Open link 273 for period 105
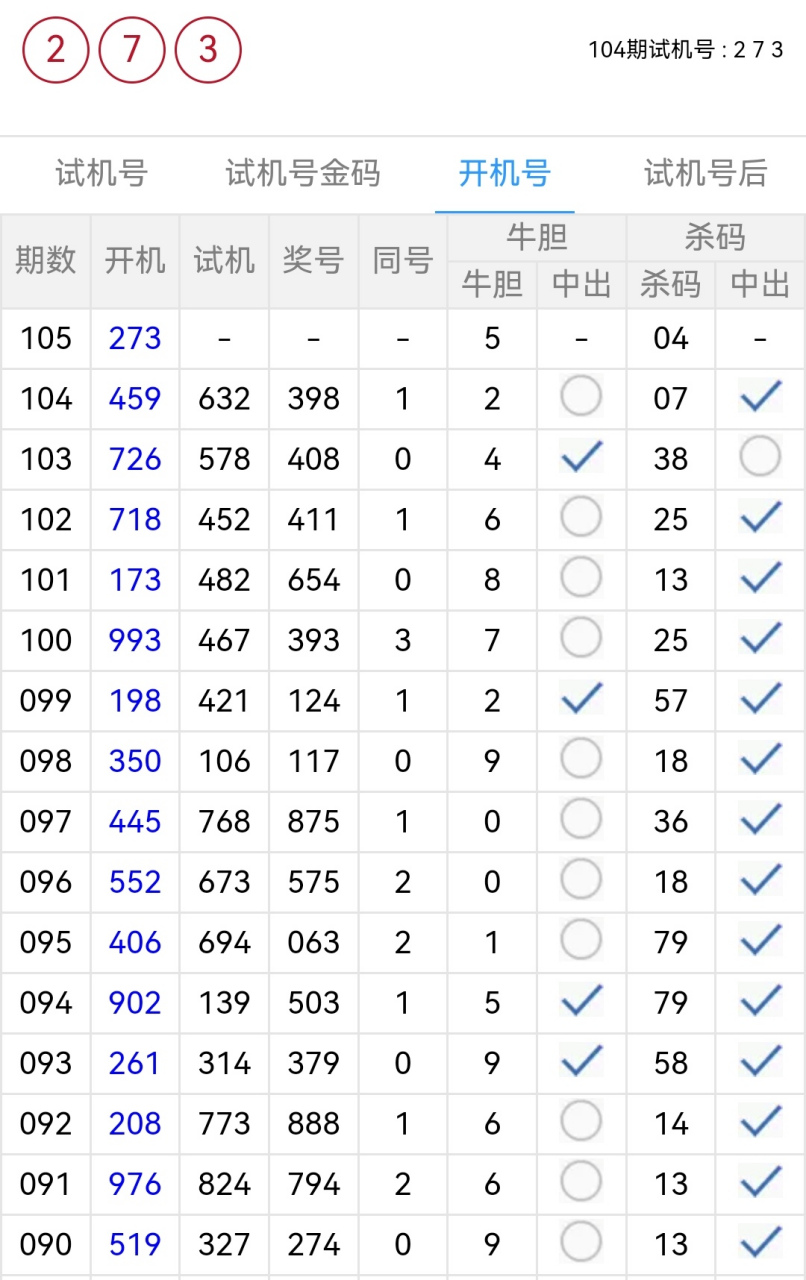This screenshot has width=806, height=1280. 134,338
